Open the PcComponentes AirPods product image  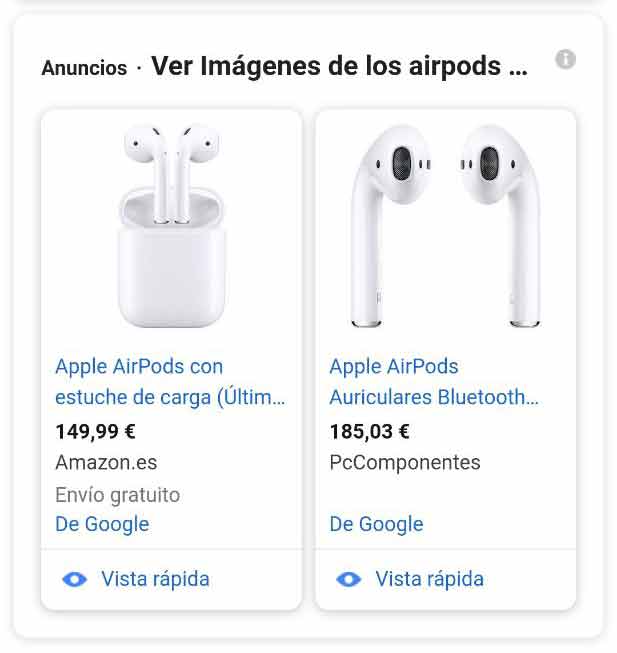[x=445, y=227]
